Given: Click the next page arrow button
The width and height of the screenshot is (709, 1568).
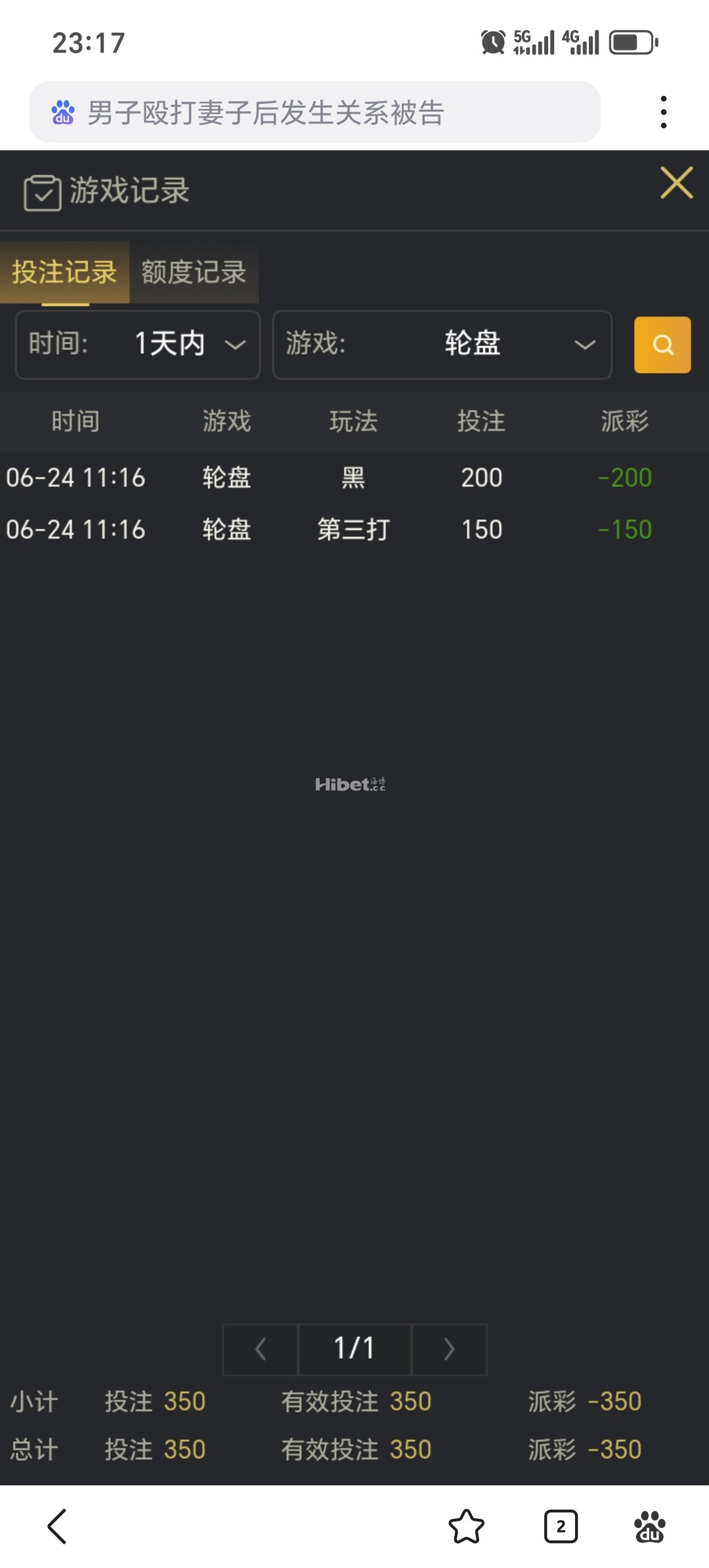Looking at the screenshot, I should click(449, 1349).
